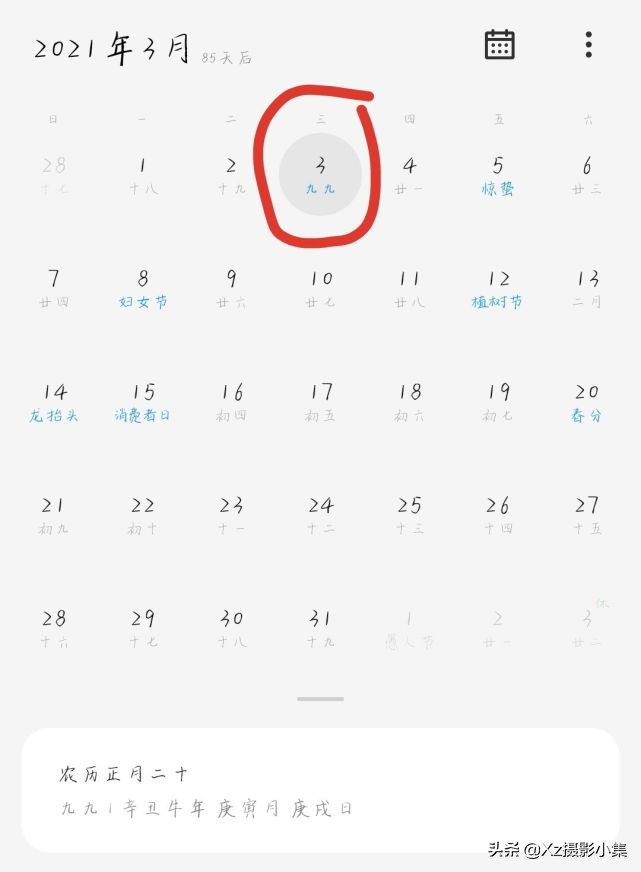Select March 20 春分
The width and height of the screenshot is (641, 872).
coord(587,401)
